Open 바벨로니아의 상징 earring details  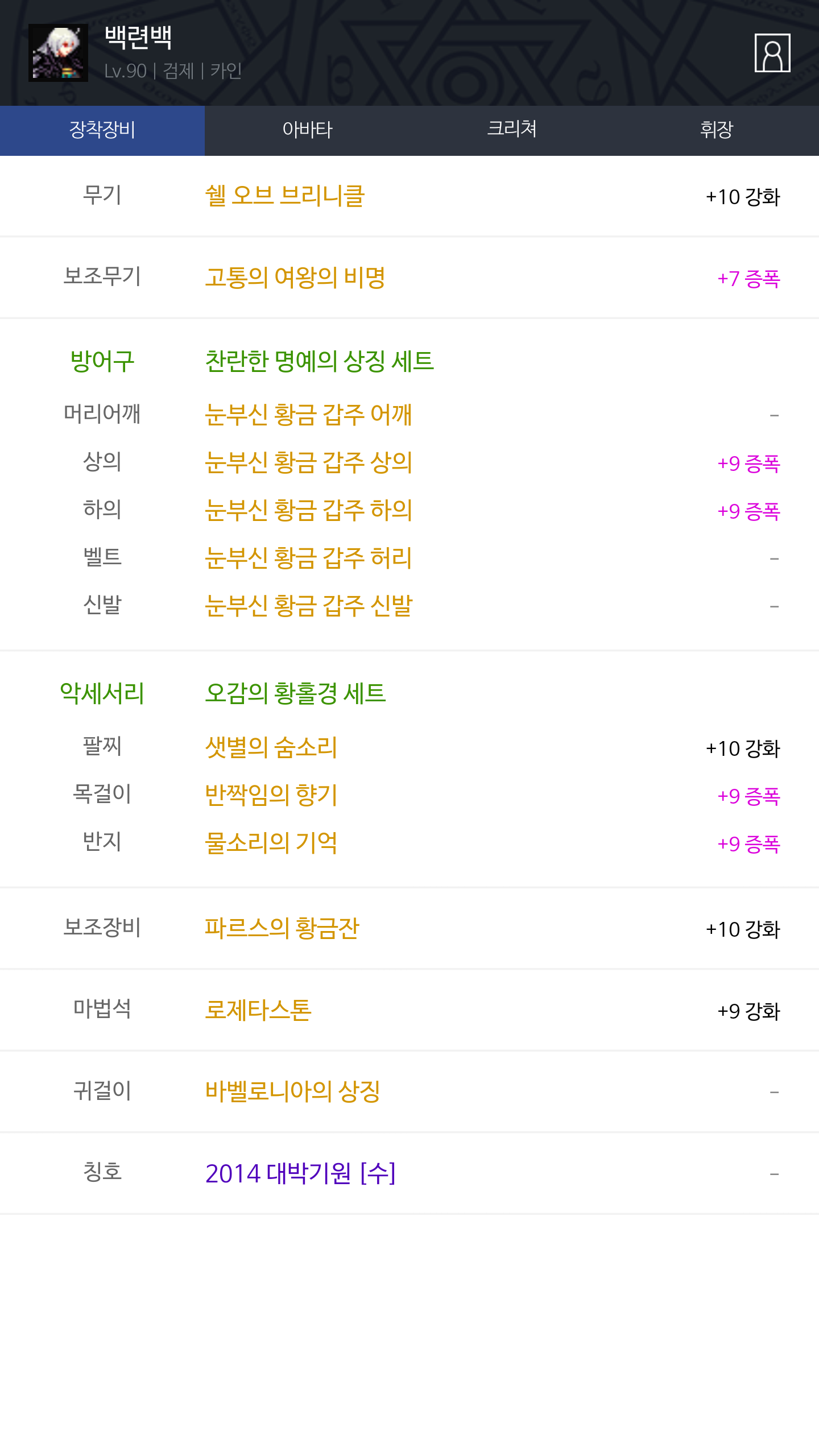[292, 1091]
